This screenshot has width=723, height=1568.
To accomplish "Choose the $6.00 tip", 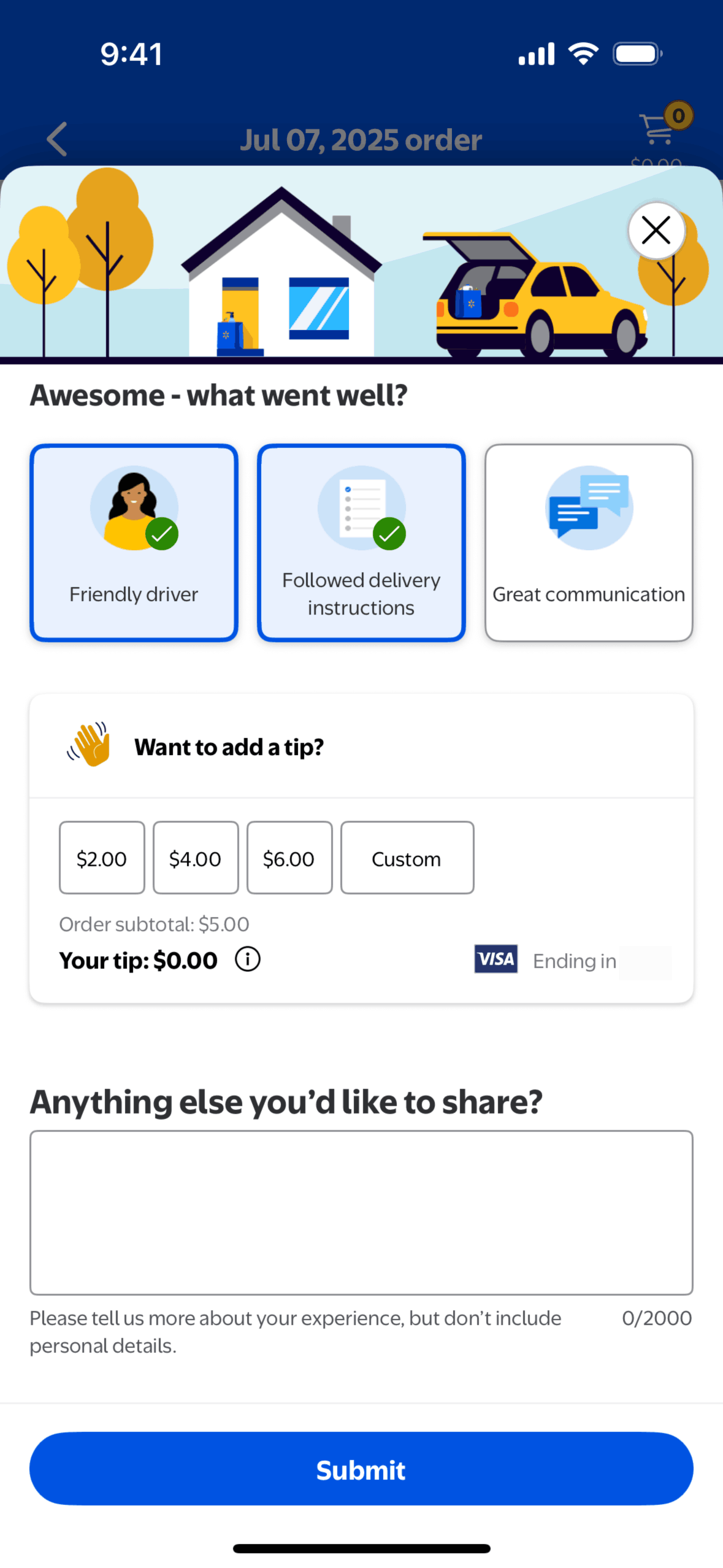I will 289,857.
